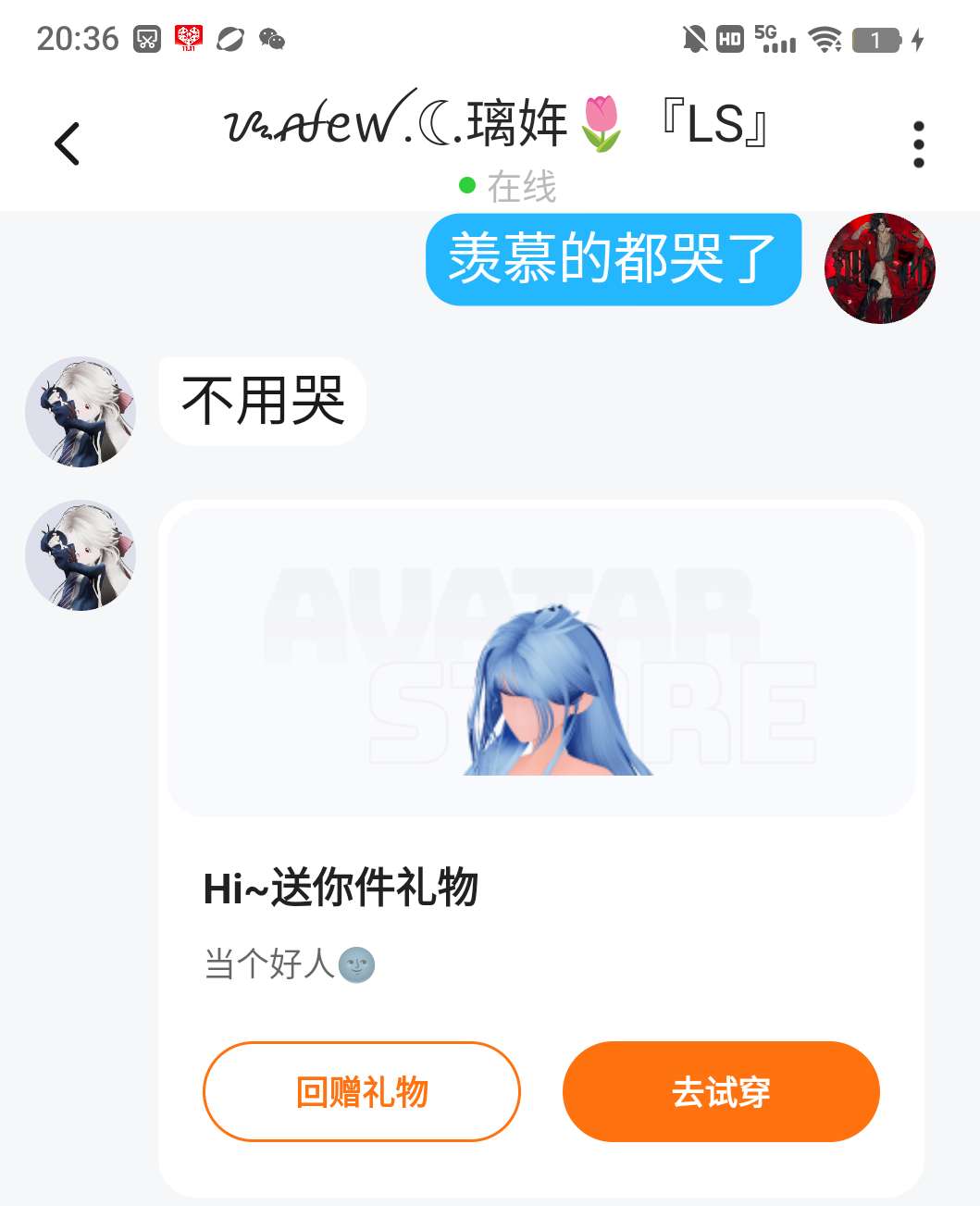Open sender's avatar next to 不用哭

pos(81,412)
